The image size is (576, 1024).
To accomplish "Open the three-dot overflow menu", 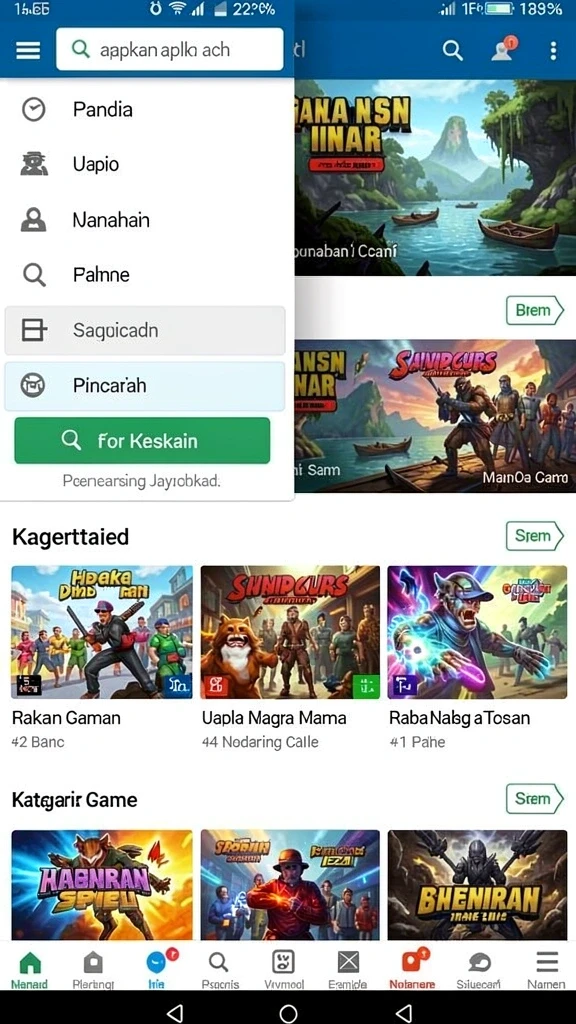I will point(553,50).
